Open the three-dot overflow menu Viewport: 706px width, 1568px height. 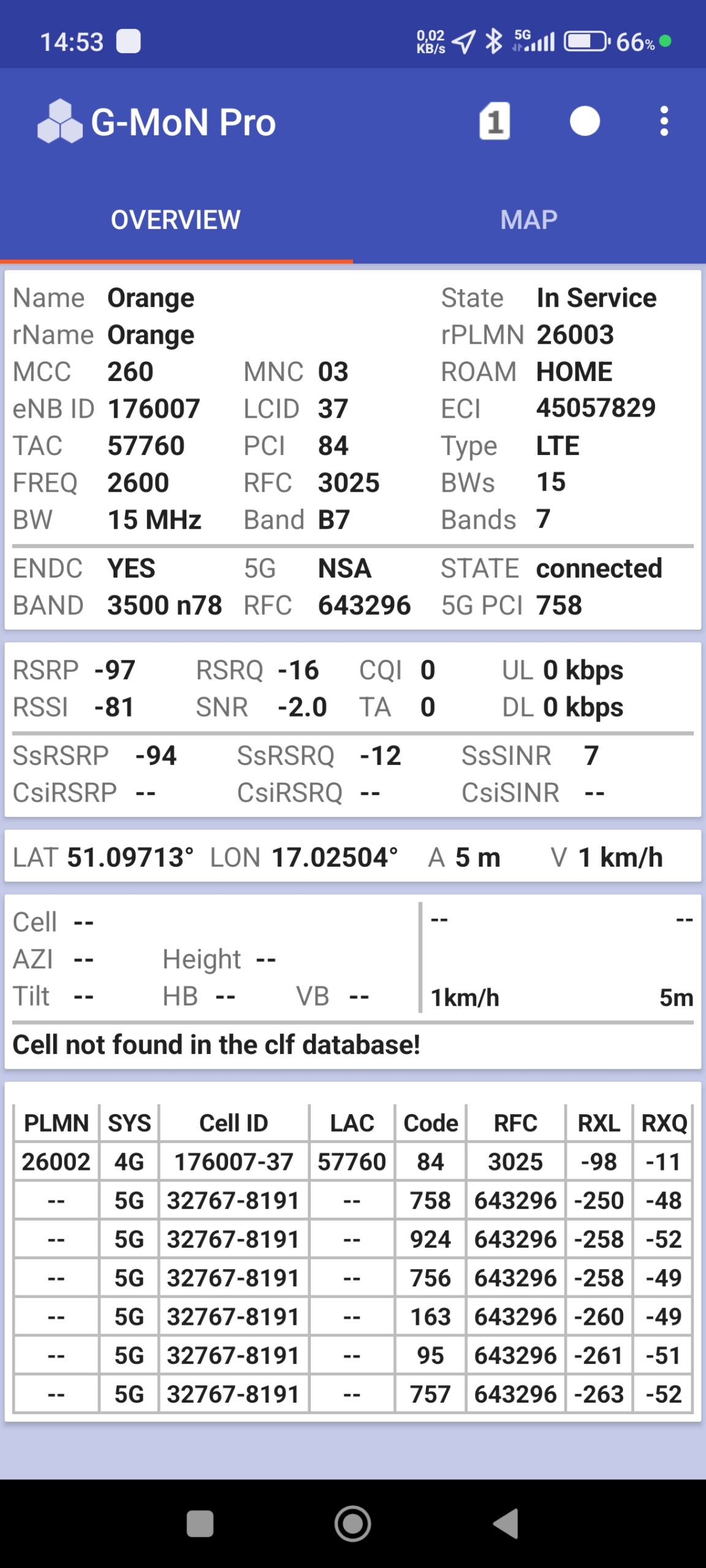[x=664, y=121]
